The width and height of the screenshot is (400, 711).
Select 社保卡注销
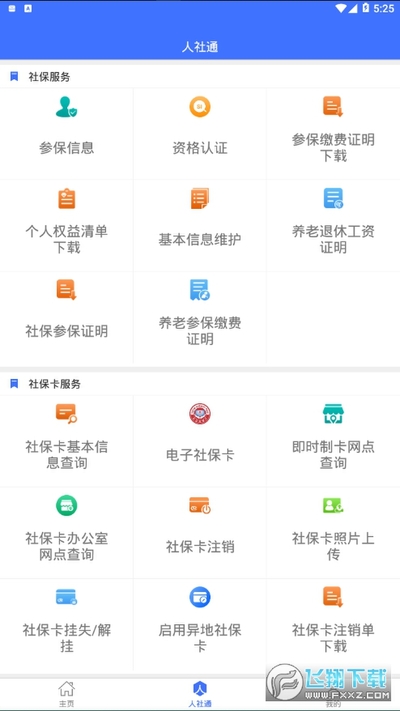coord(200,533)
